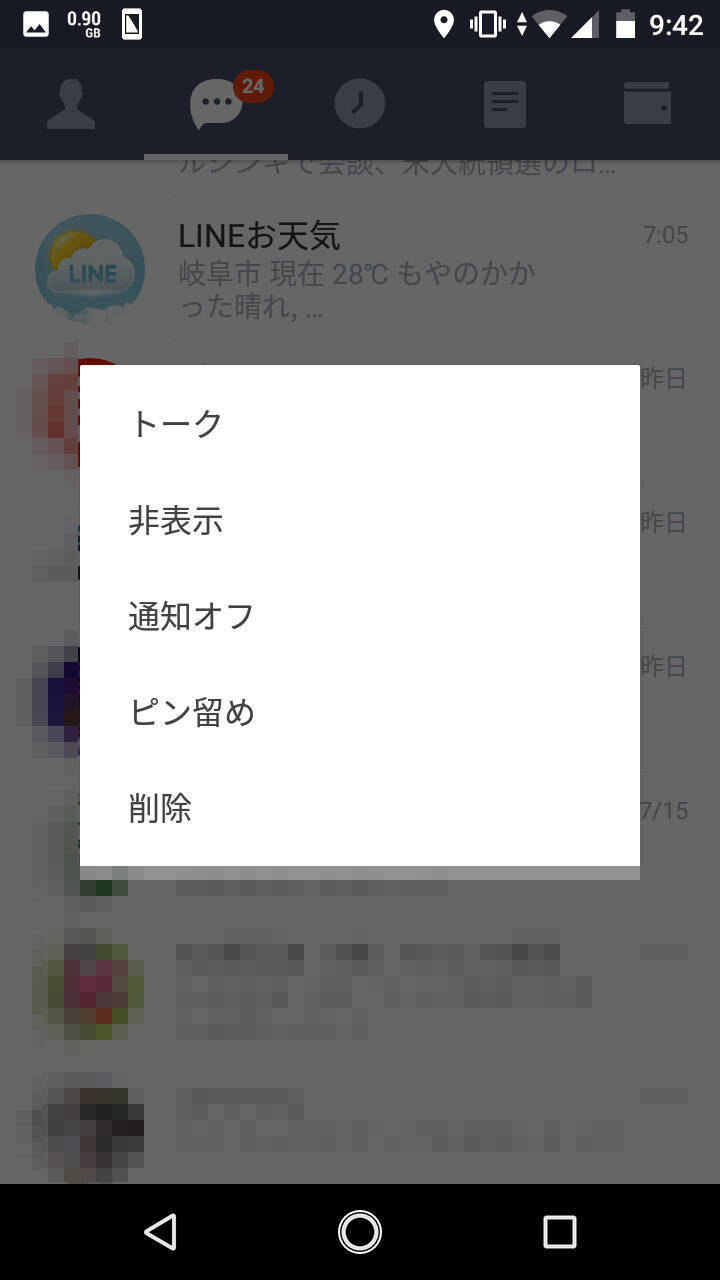Image resolution: width=720 pixels, height=1280 pixels.
Task: Go to the home screen
Action: [360, 1232]
